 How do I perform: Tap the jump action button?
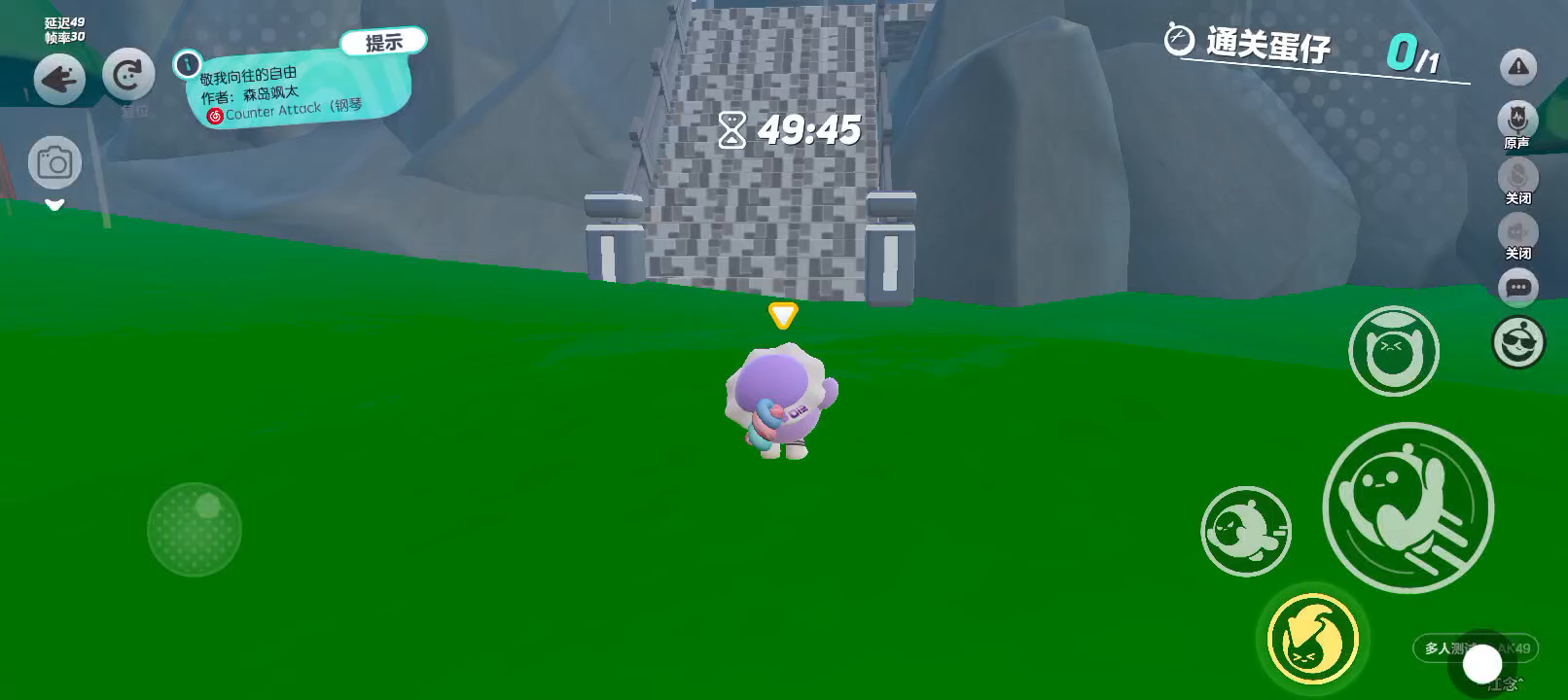tap(1393, 352)
